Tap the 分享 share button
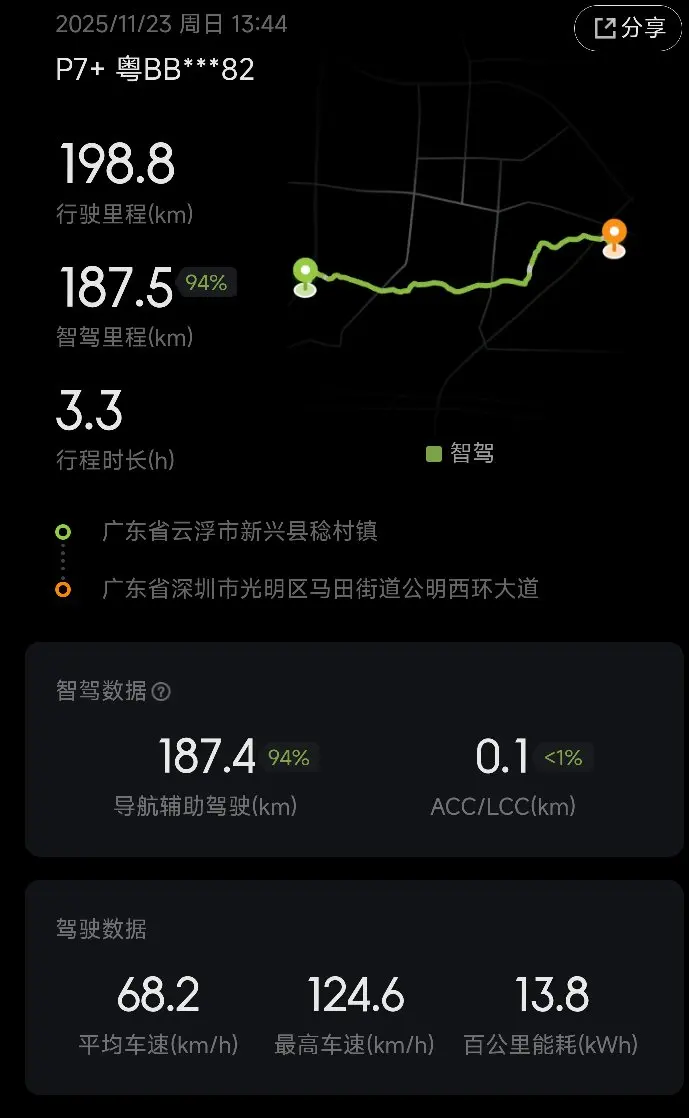 628,29
